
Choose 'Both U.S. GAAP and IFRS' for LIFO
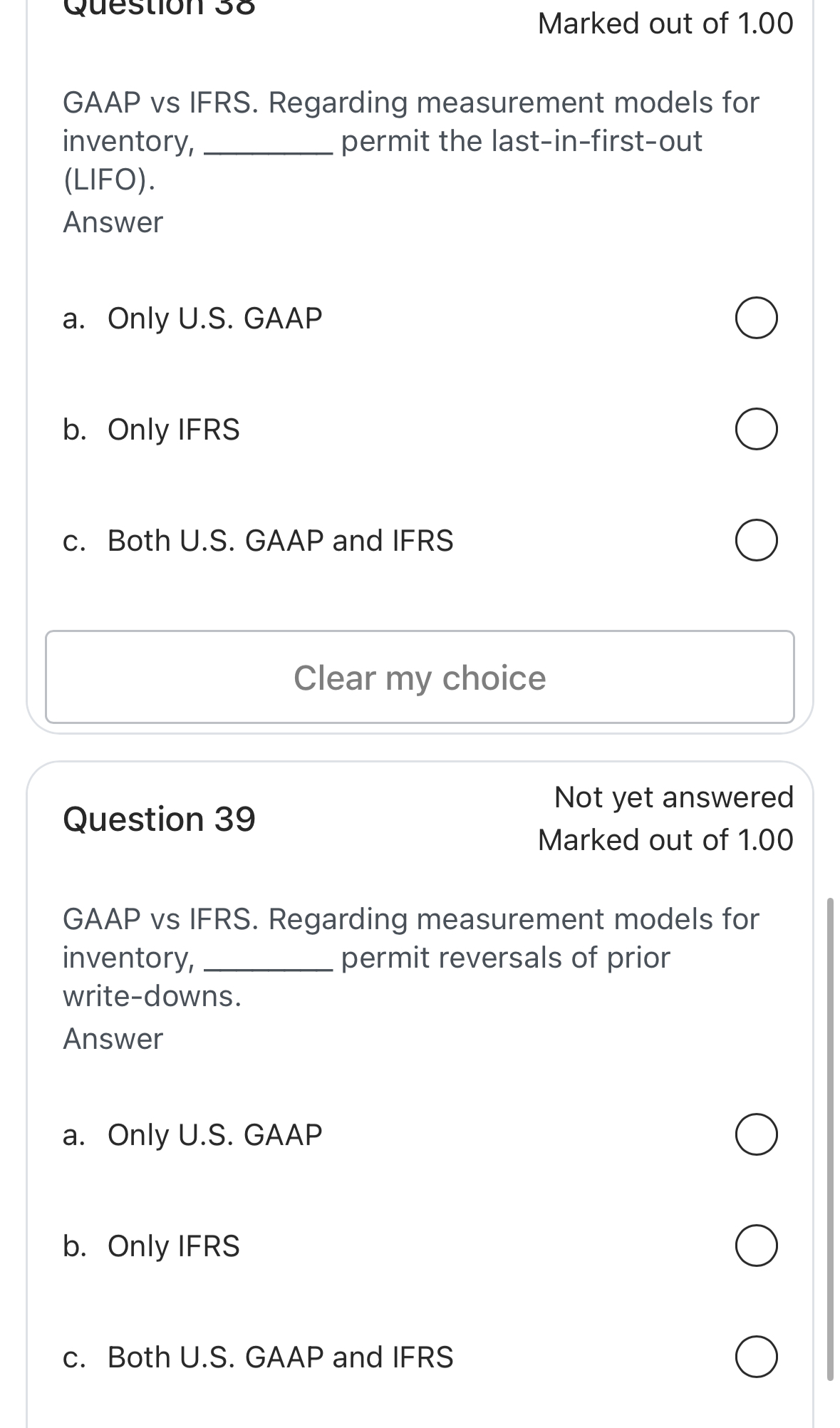[756, 541]
